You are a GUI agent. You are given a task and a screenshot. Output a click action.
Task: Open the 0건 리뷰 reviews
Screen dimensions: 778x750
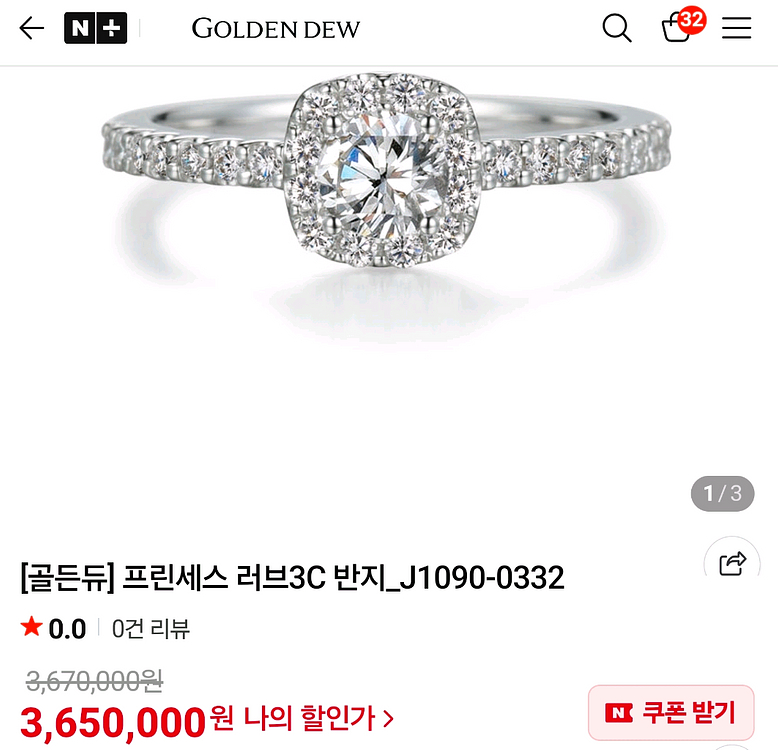[150, 628]
